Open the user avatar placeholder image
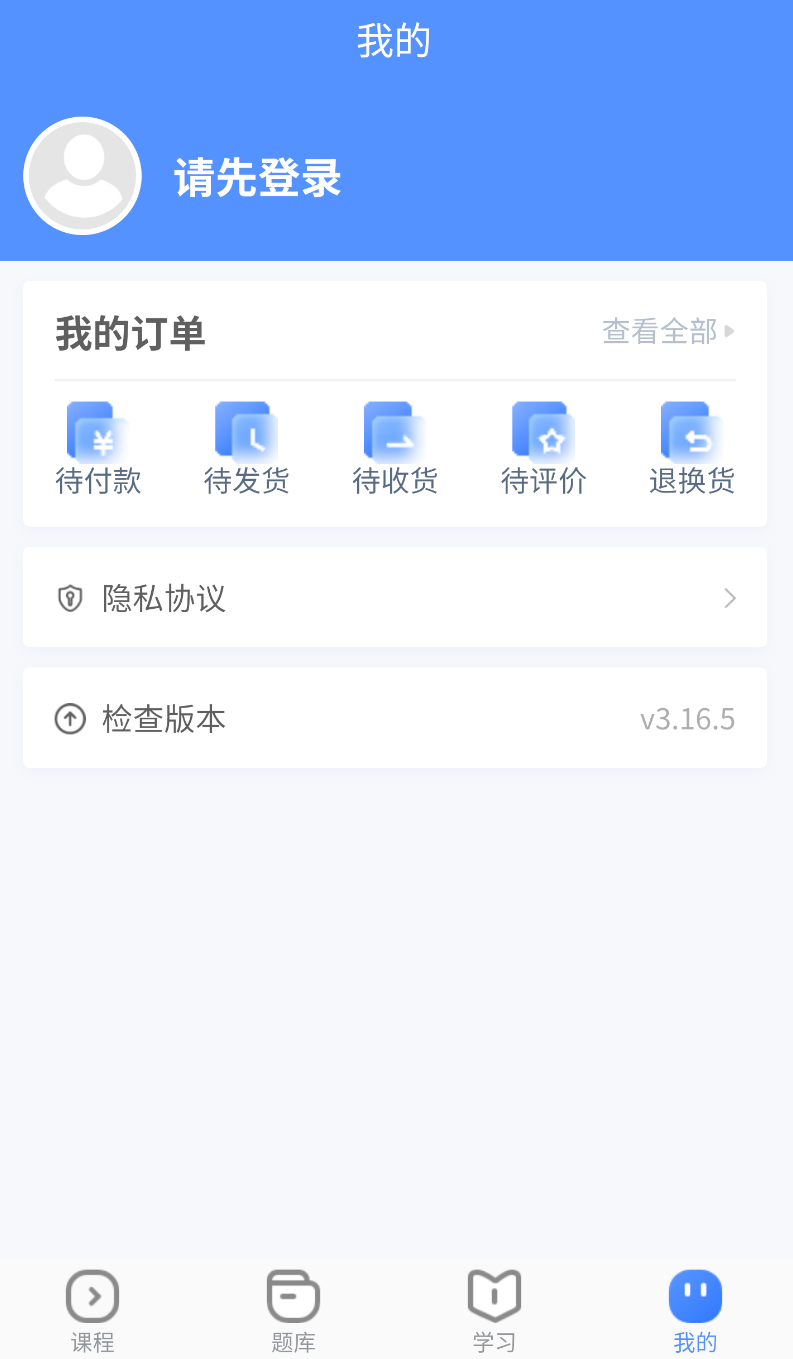This screenshot has height=1359, width=793. (x=82, y=175)
